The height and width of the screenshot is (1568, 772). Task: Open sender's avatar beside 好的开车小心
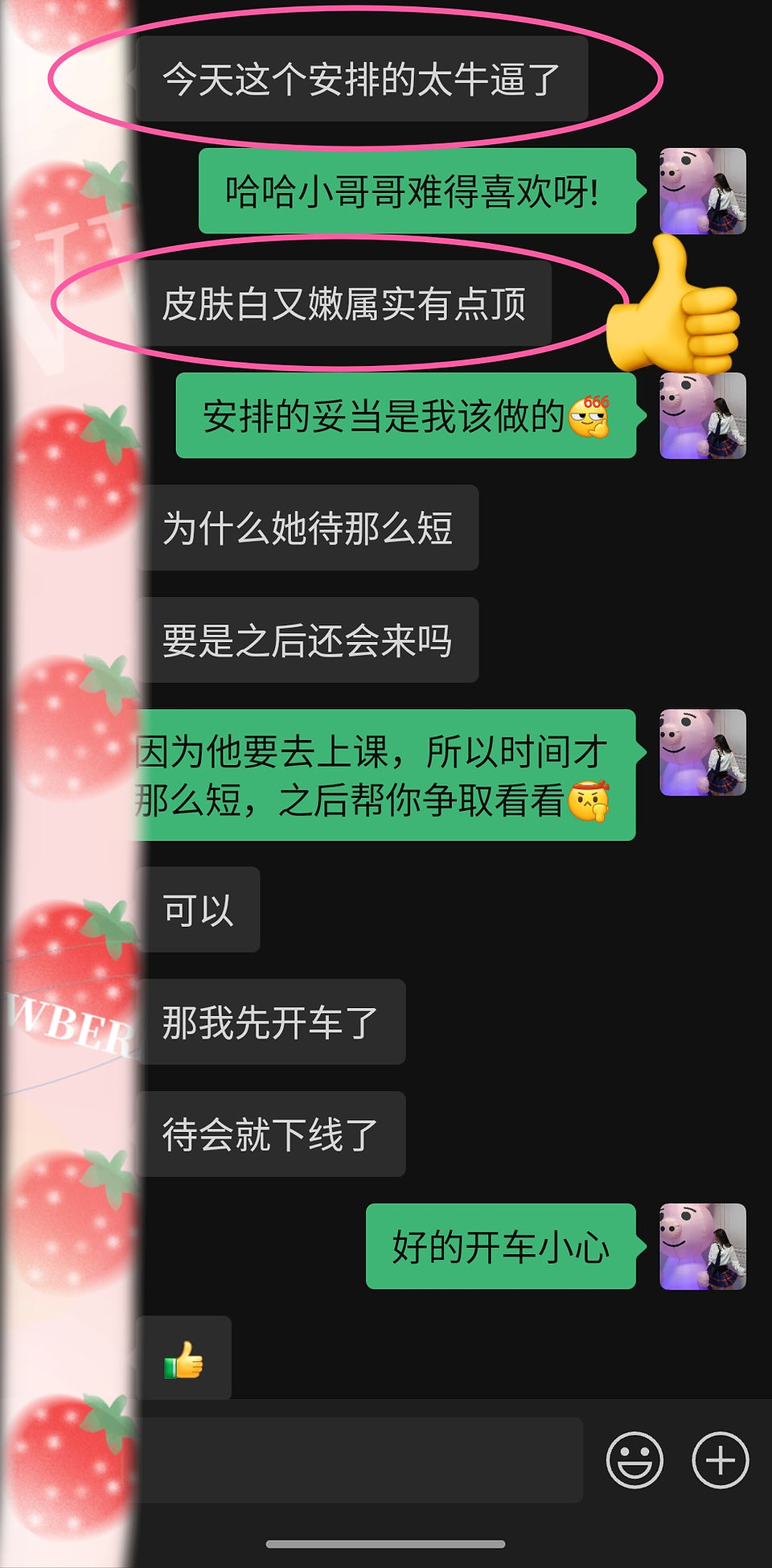[703, 1246]
